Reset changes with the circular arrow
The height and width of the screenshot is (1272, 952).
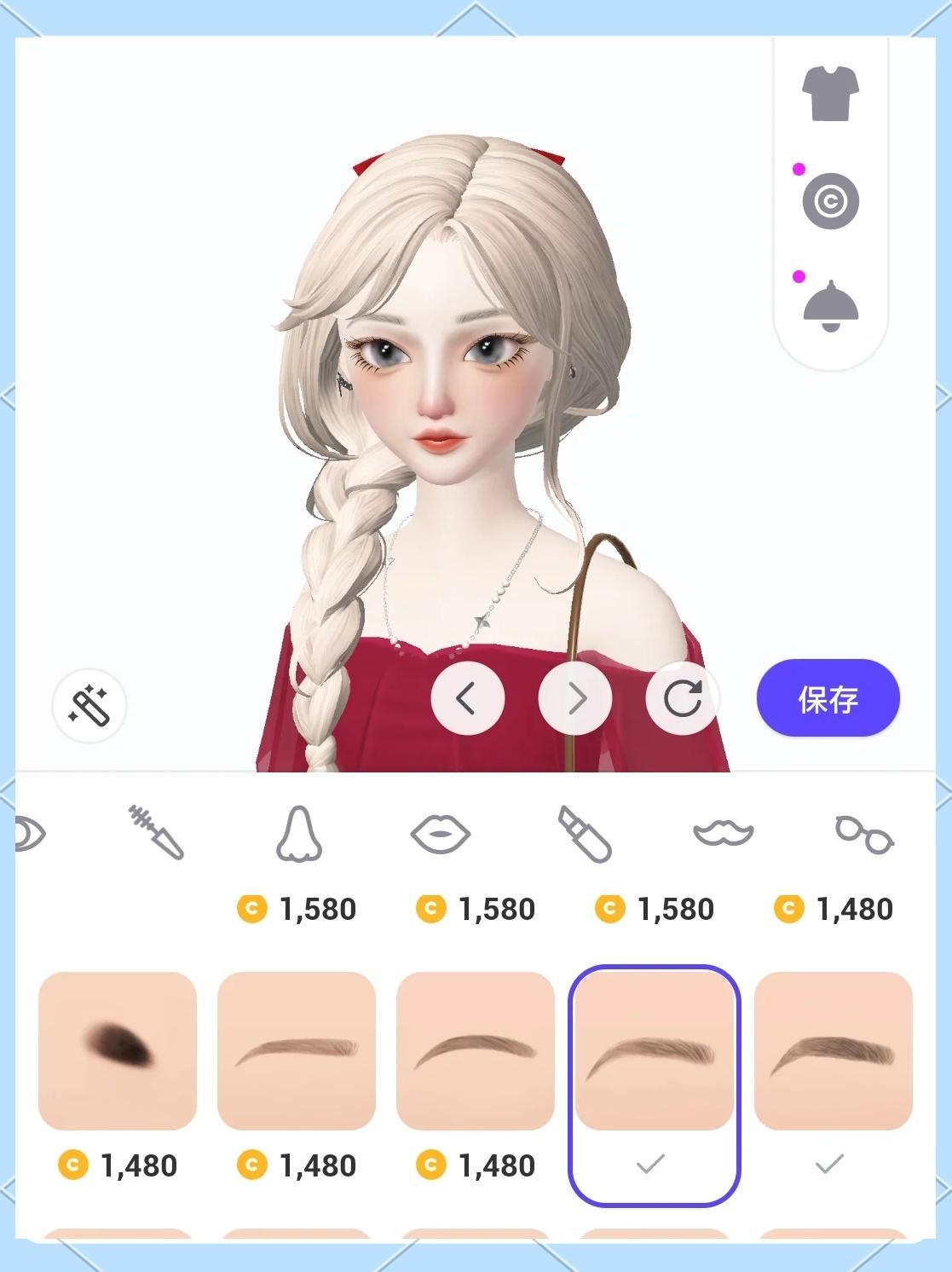tap(683, 700)
